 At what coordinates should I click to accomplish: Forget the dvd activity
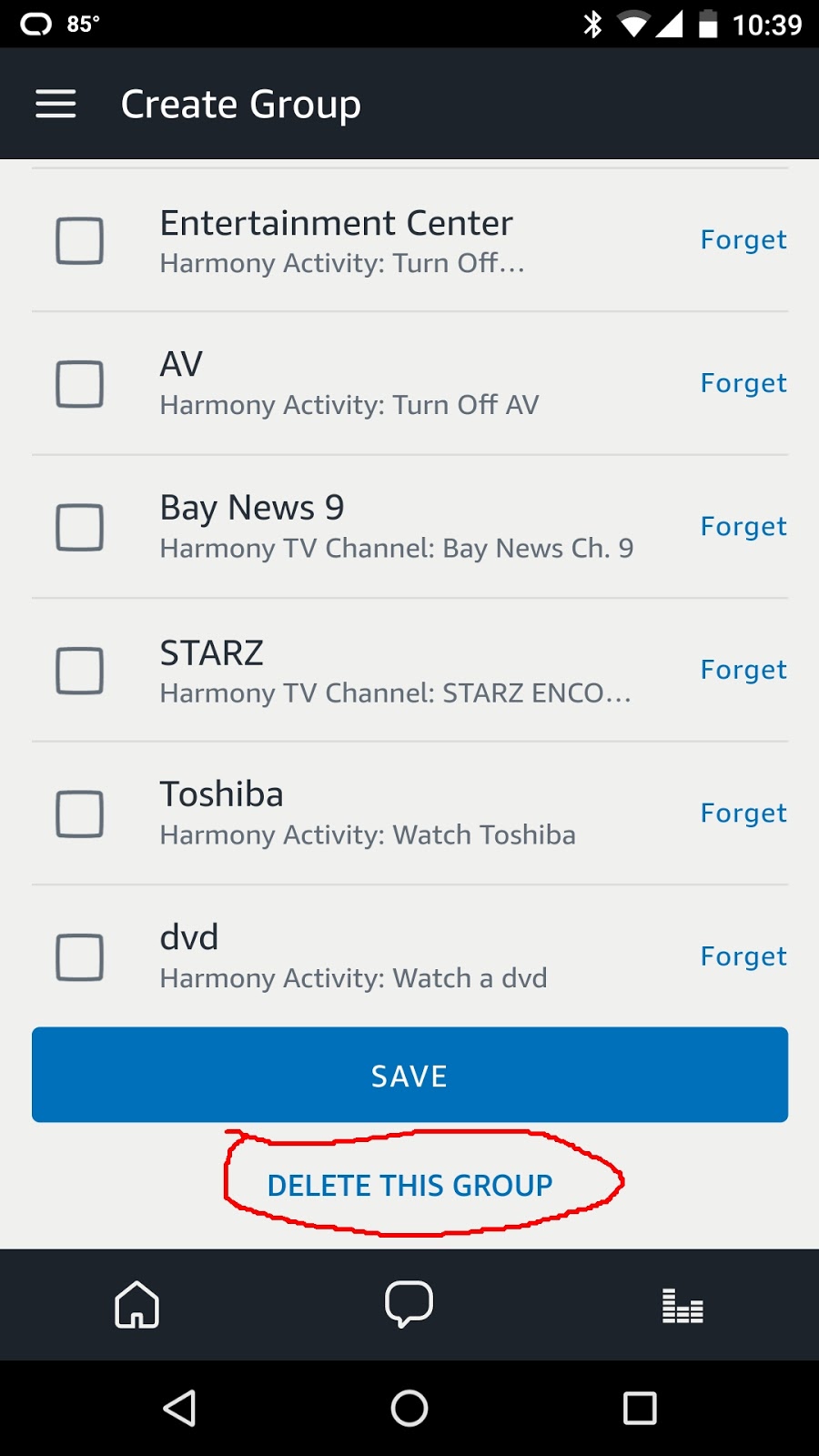click(x=743, y=955)
